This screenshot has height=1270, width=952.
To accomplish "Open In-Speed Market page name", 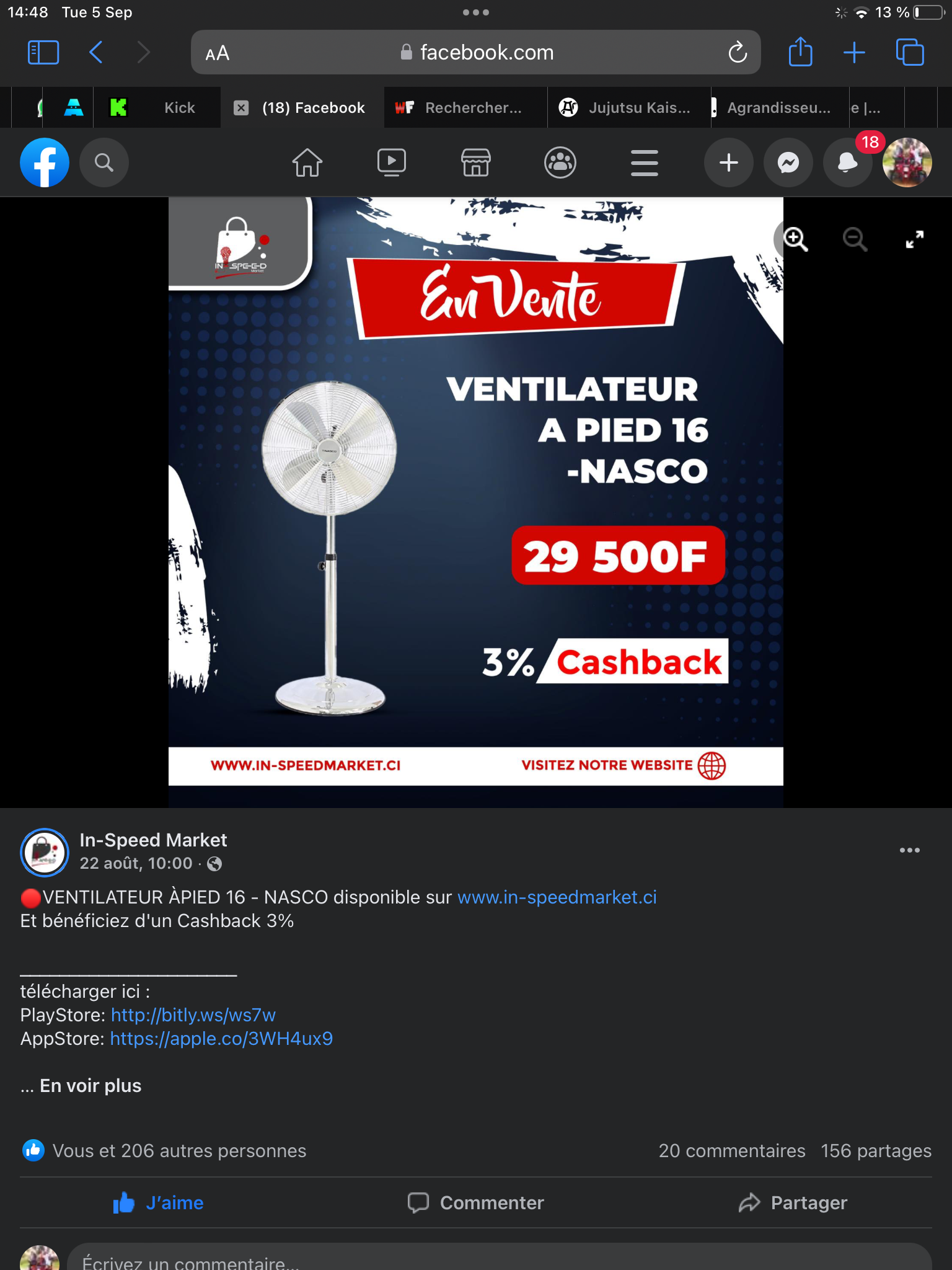I will (x=153, y=840).
